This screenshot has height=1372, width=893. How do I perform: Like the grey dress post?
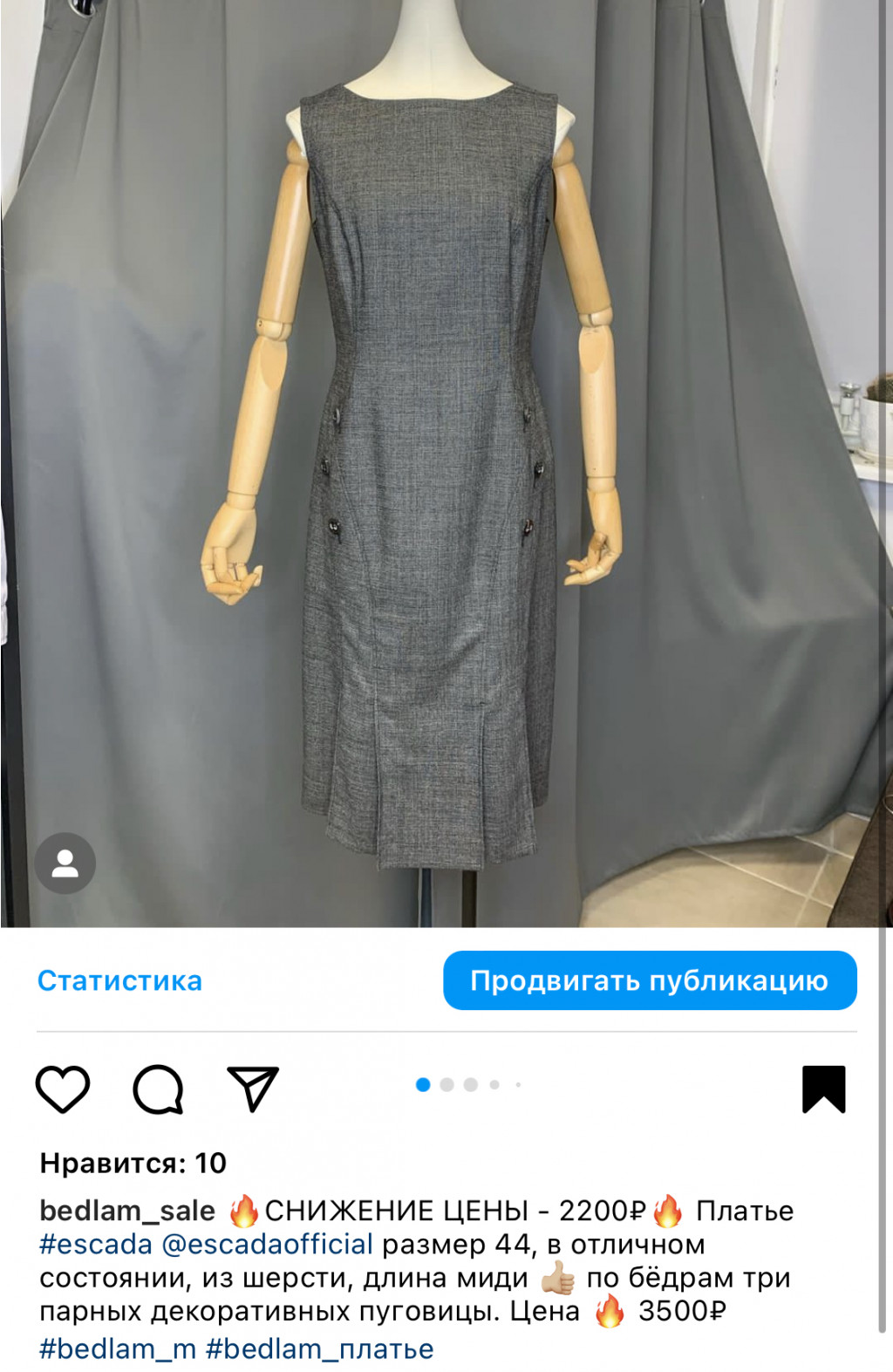tap(63, 1089)
